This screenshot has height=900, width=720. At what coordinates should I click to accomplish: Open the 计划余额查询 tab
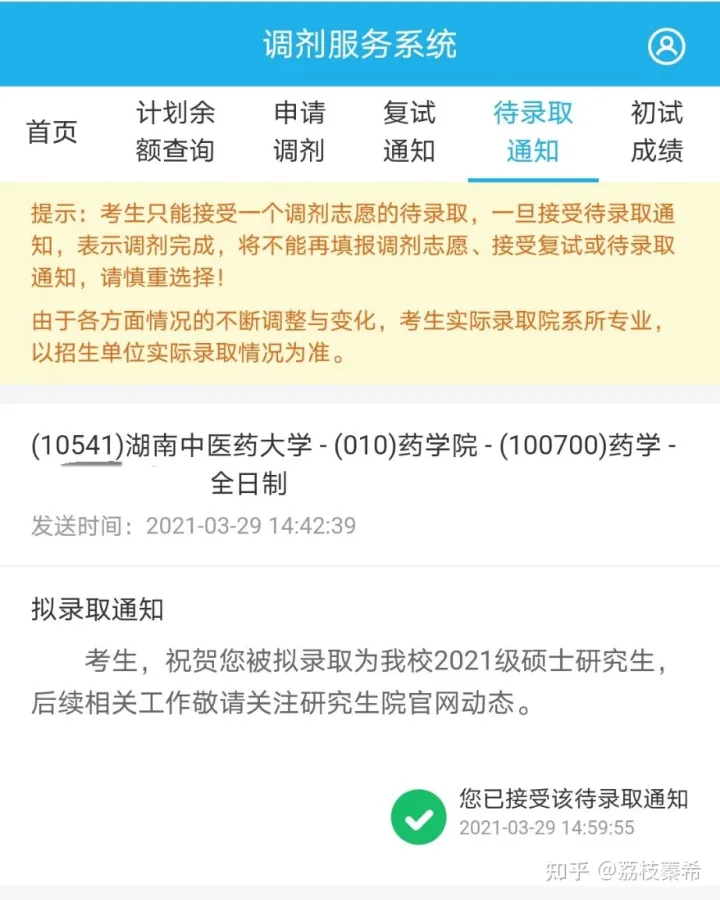point(175,132)
